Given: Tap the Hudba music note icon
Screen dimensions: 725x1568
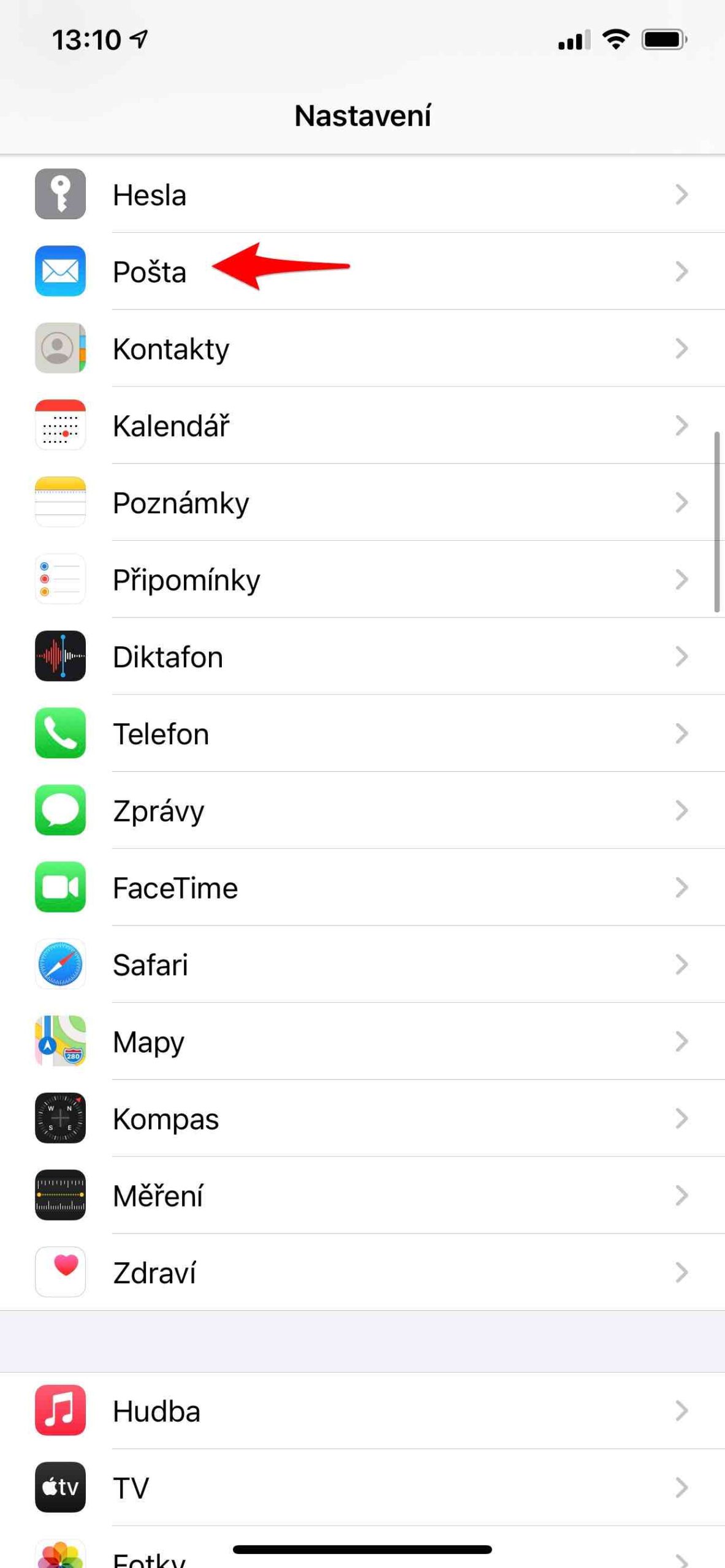Looking at the screenshot, I should coord(59,1411).
